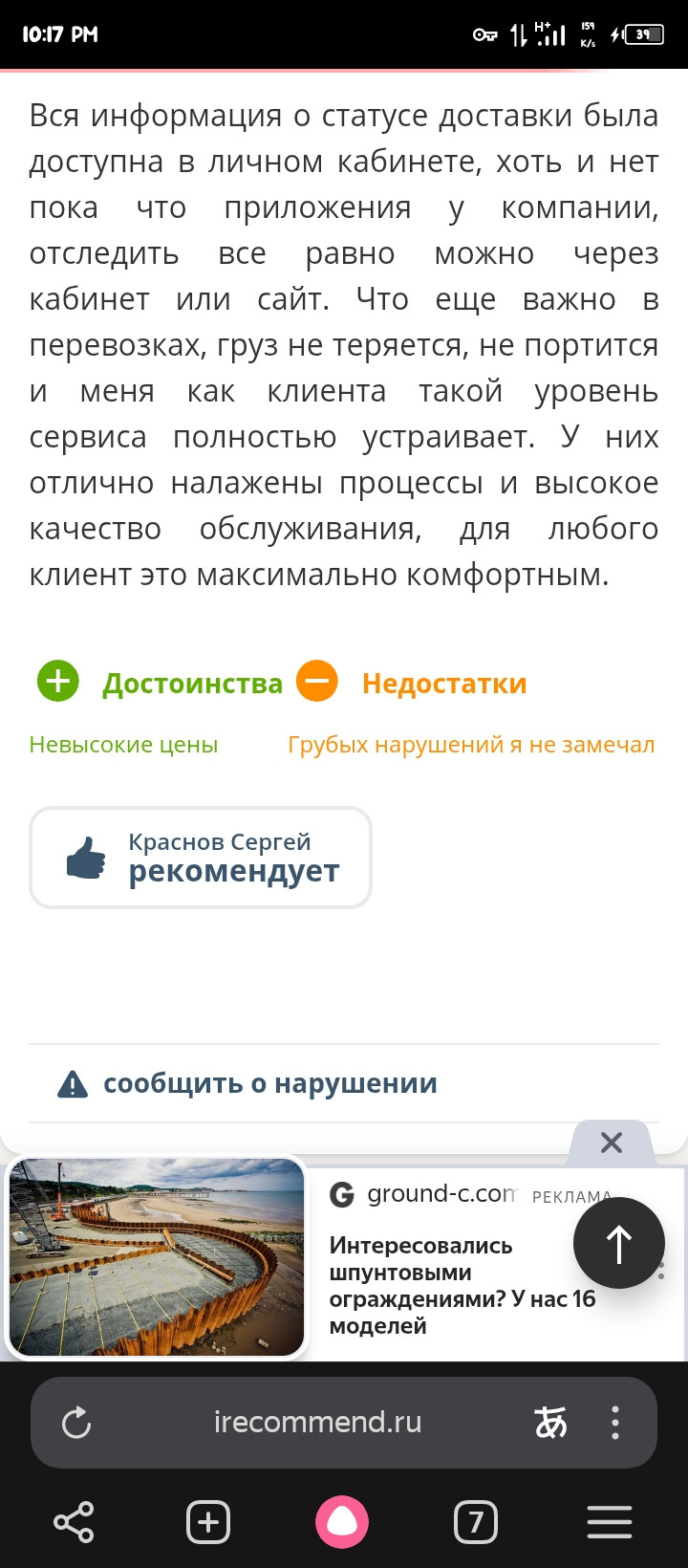Image resolution: width=688 pixels, height=1568 pixels.
Task: Share this page
Action: click(74, 1522)
